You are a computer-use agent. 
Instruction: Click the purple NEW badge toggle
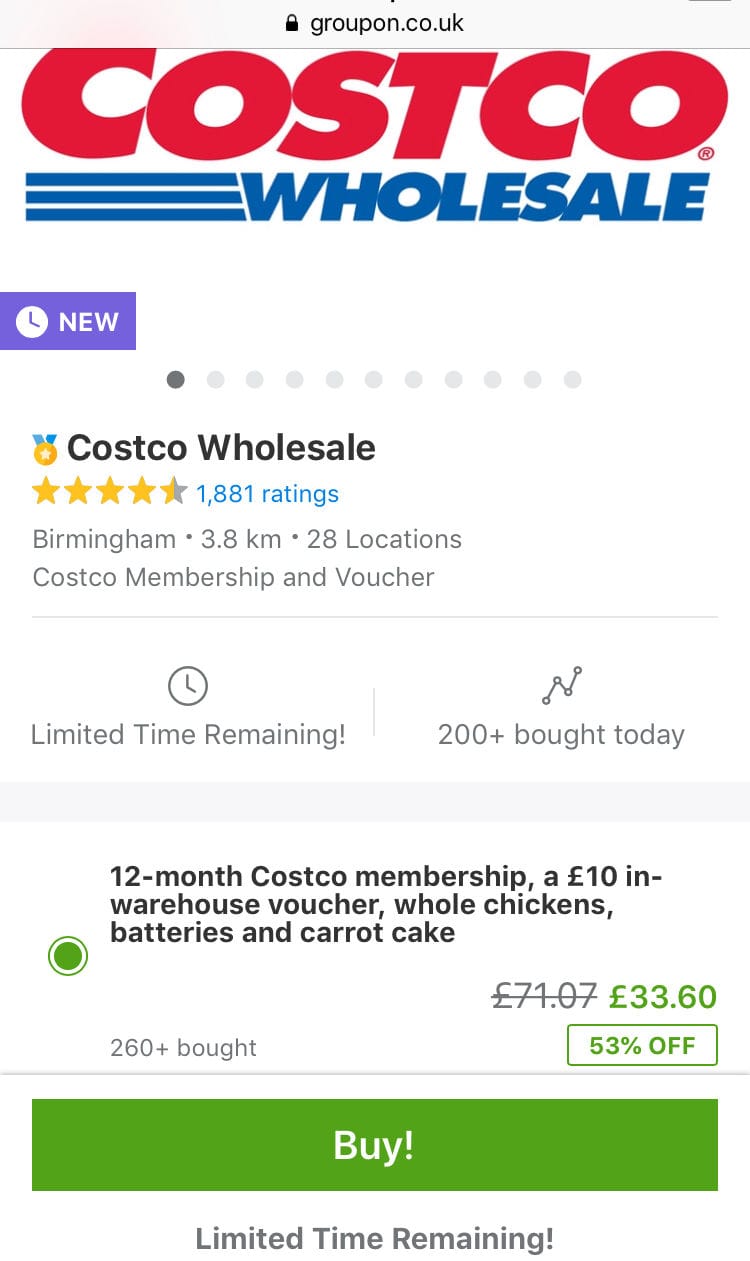pos(68,321)
